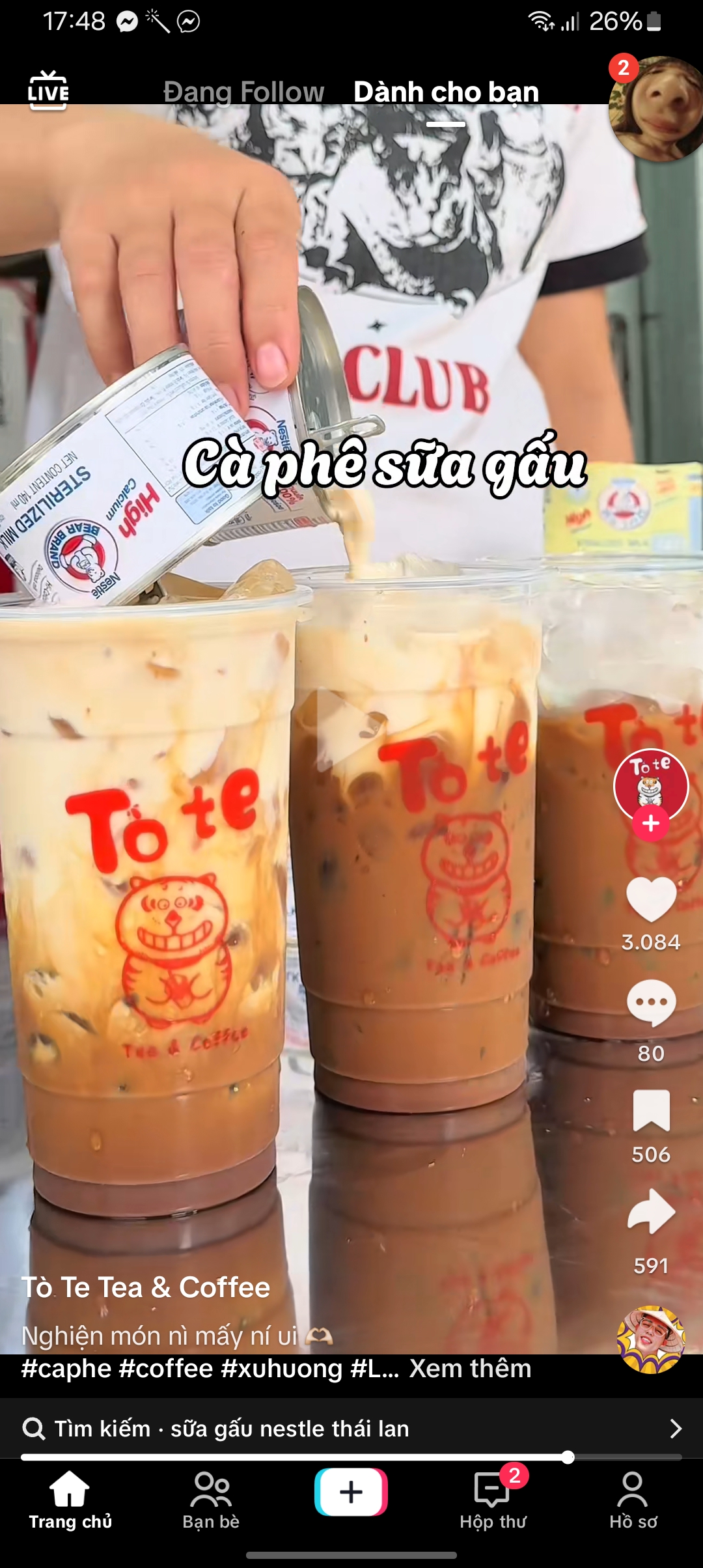Screen dimensions: 703x1568
Task: Open the floating profile bubble with badge 2
Action: coord(654,107)
